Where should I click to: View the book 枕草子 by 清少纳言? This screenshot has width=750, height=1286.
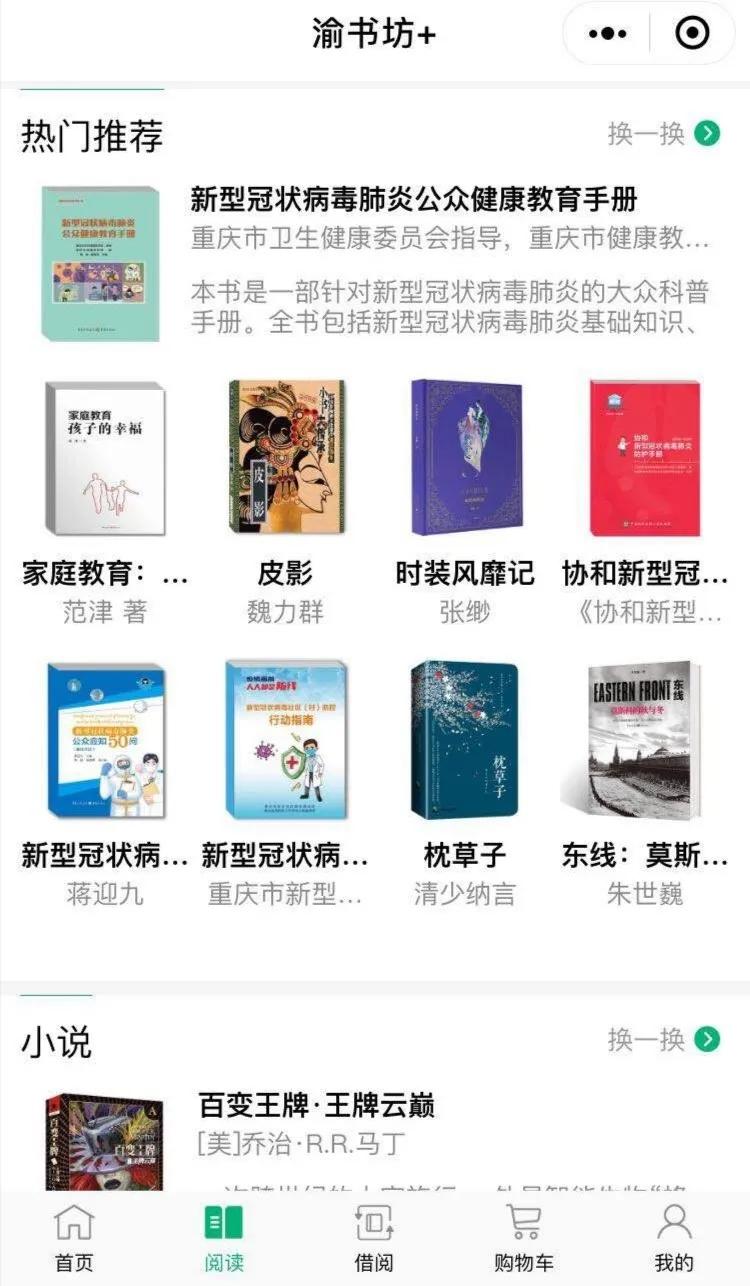[x=464, y=741]
